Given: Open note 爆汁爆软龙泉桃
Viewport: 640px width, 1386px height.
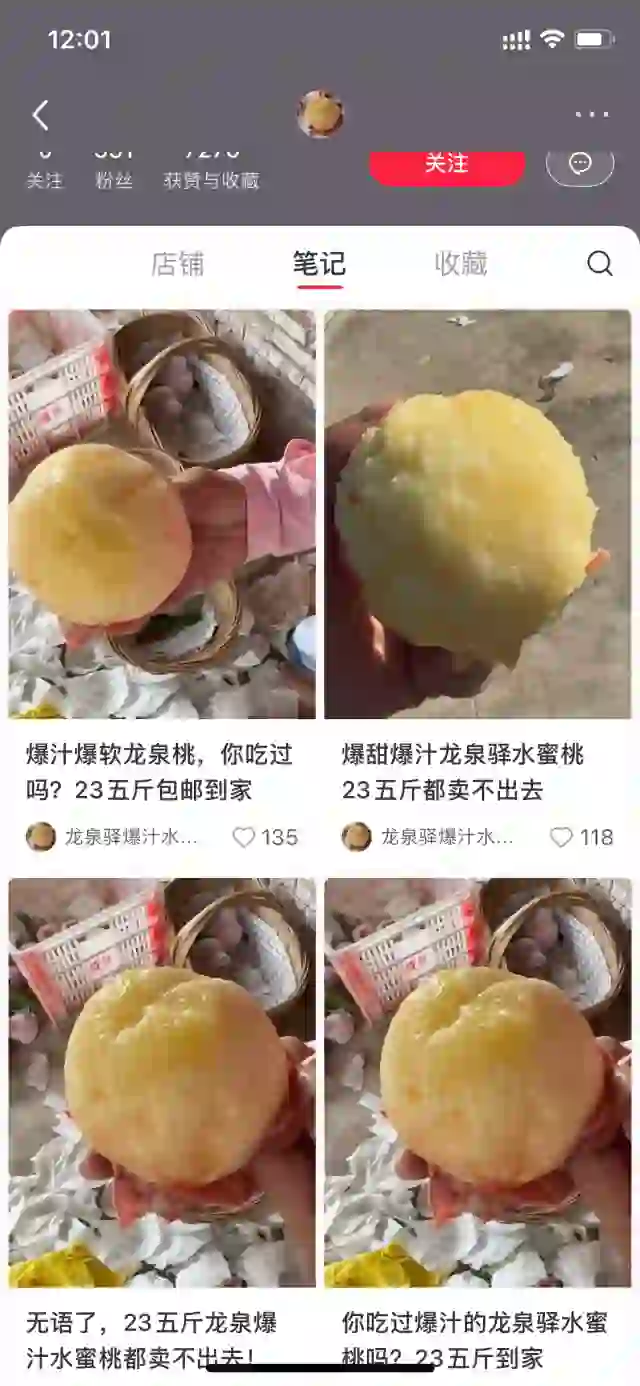Looking at the screenshot, I should [162, 514].
